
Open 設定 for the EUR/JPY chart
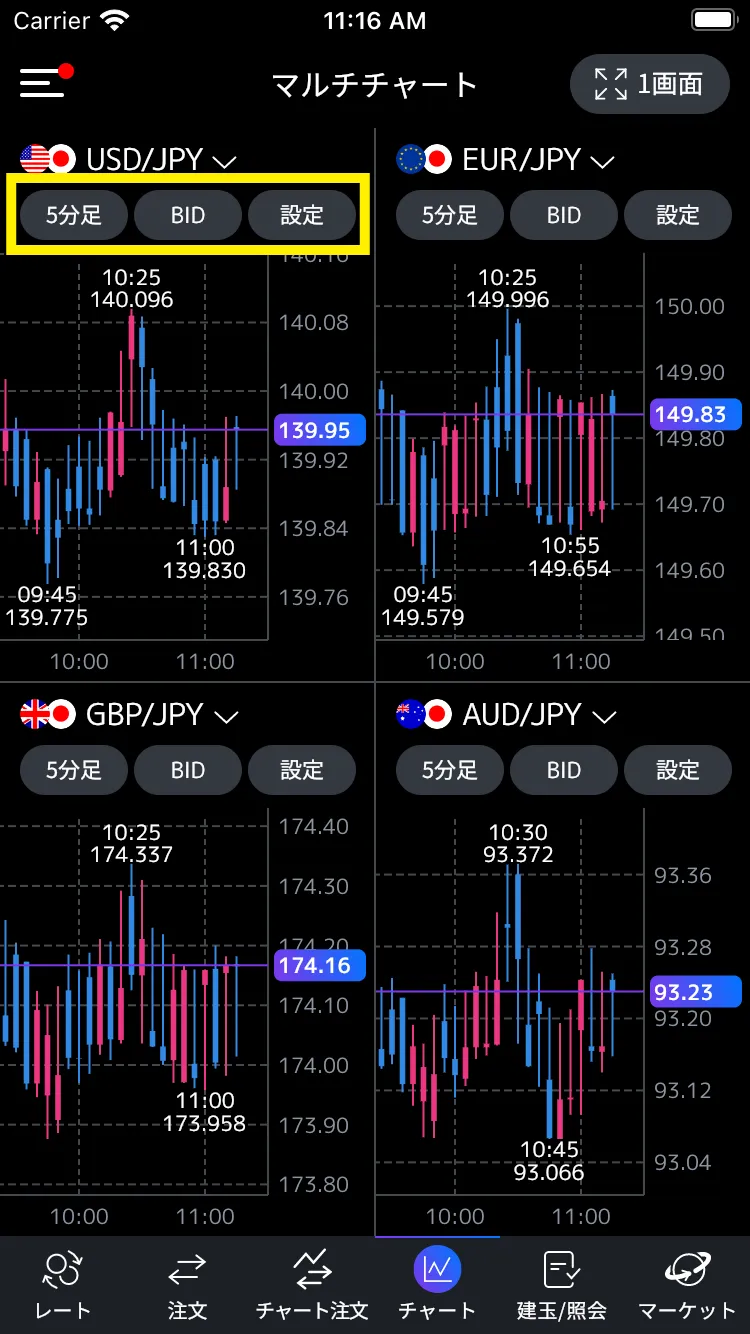[678, 215]
